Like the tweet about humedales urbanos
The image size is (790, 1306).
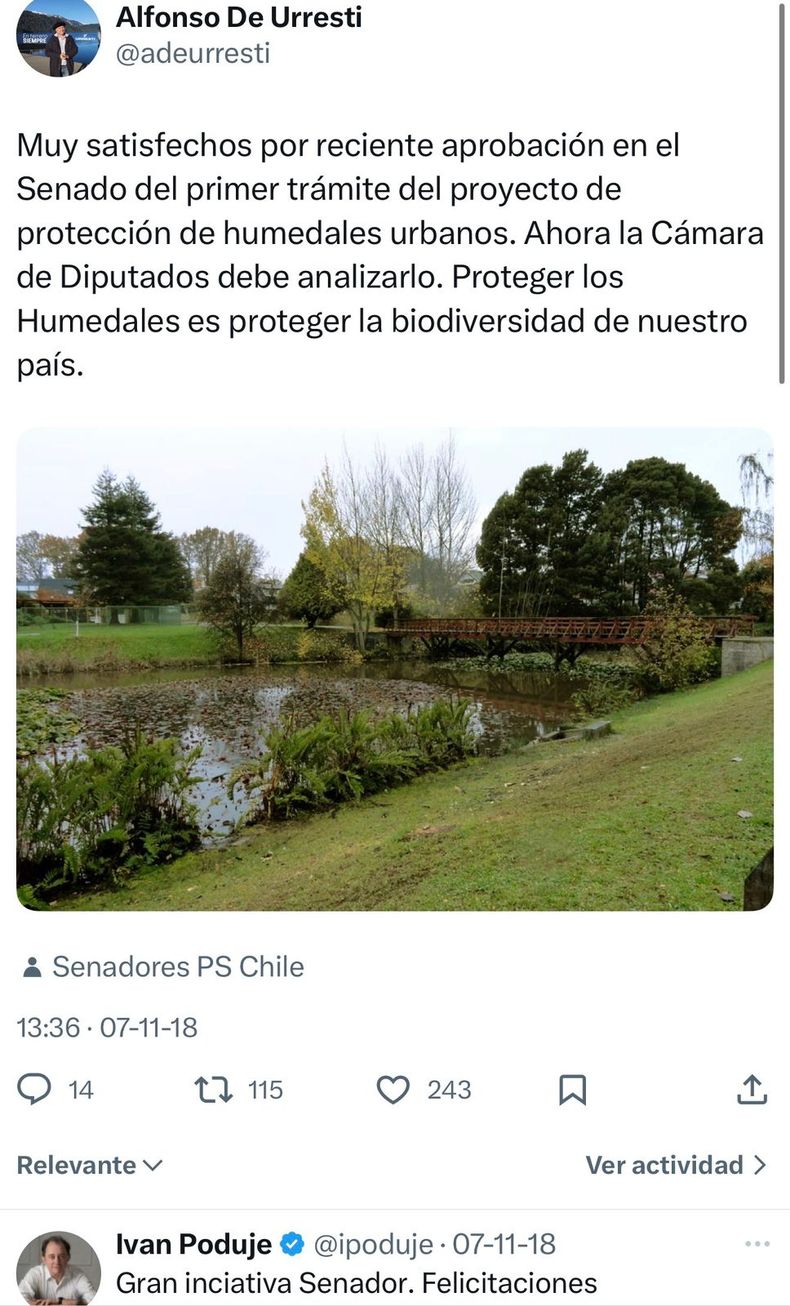tap(393, 1089)
